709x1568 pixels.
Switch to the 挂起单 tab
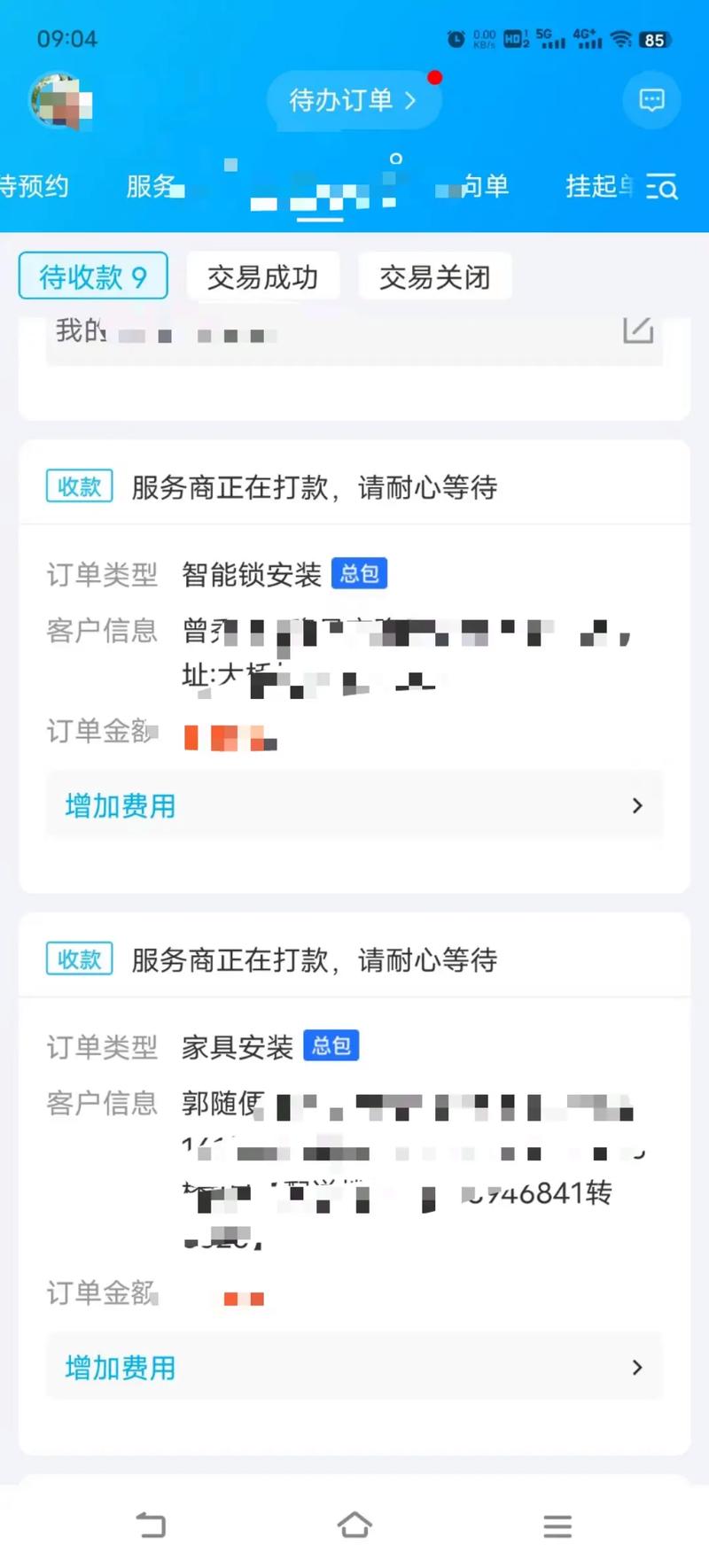point(600,188)
